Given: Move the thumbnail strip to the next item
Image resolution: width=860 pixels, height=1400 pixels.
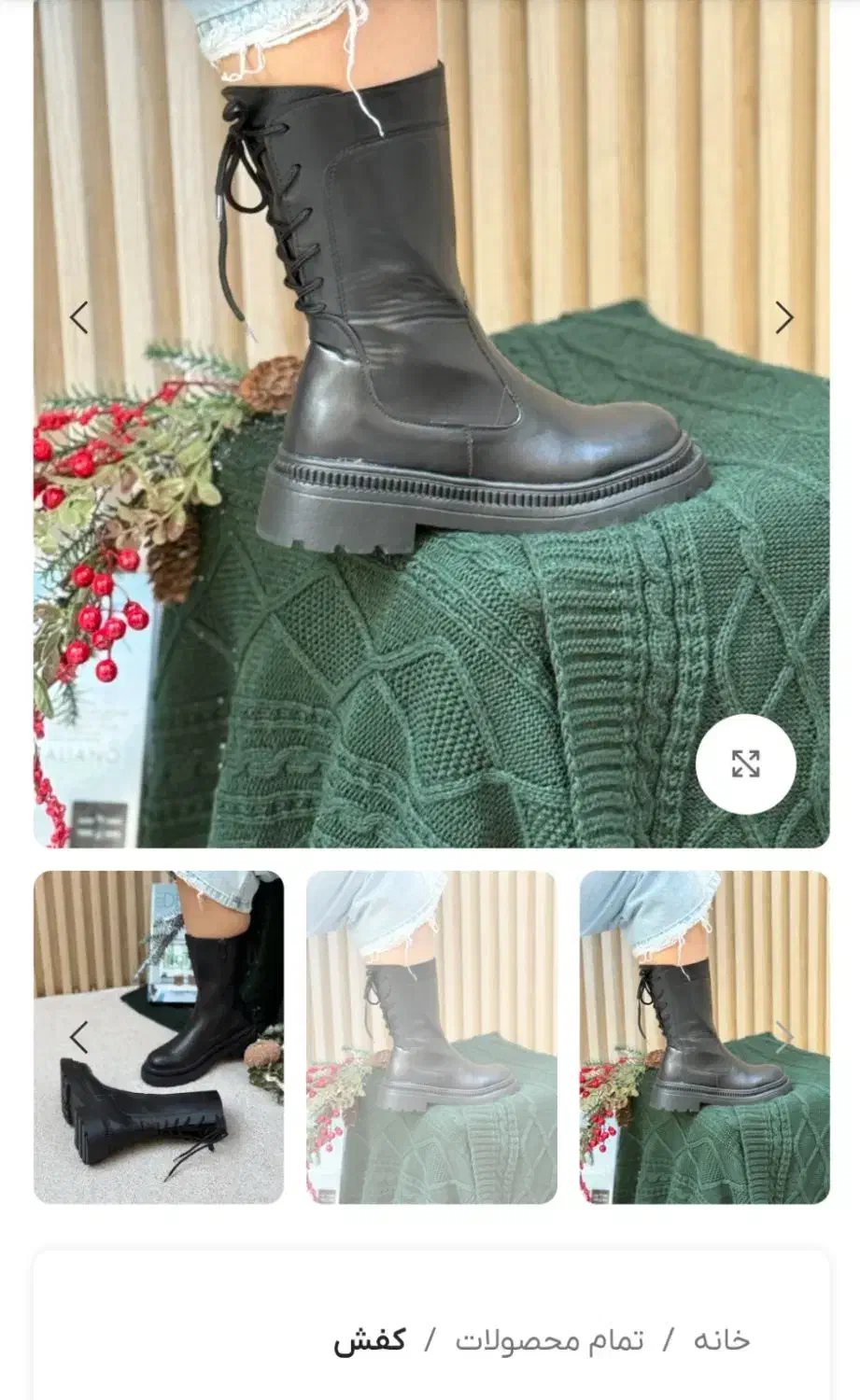Looking at the screenshot, I should point(784,1037).
